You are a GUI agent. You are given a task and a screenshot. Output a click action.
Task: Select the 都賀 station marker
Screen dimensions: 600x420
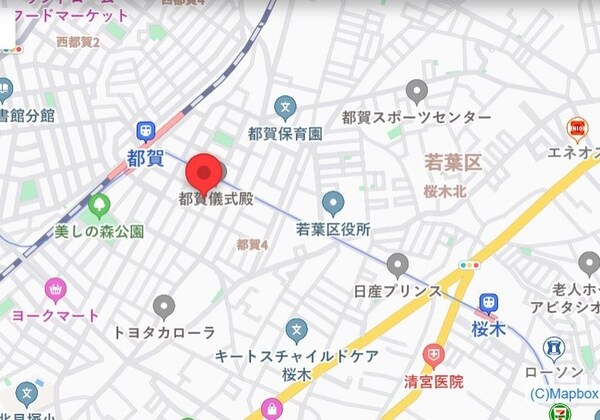click(145, 132)
